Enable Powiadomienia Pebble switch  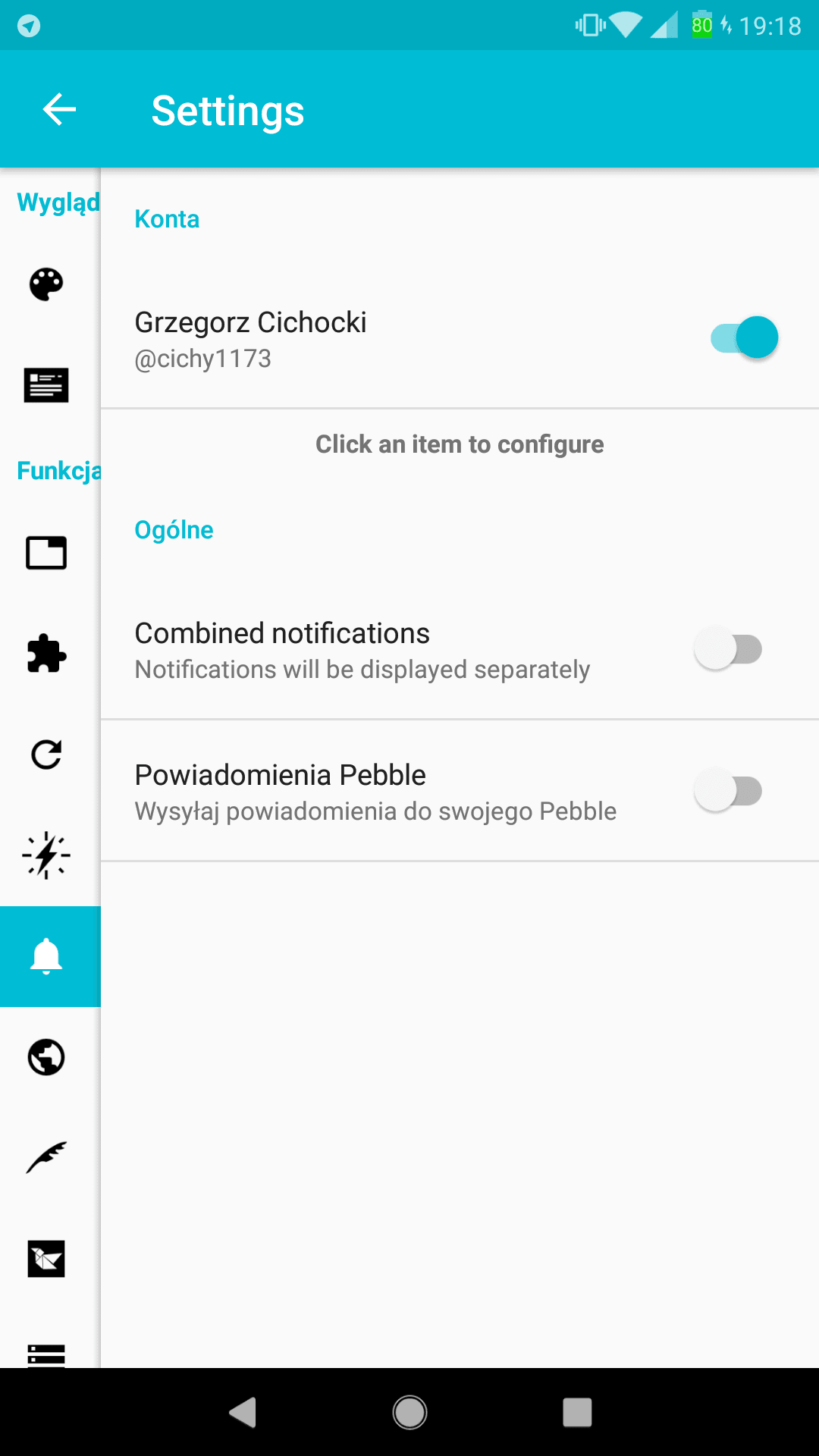(728, 791)
